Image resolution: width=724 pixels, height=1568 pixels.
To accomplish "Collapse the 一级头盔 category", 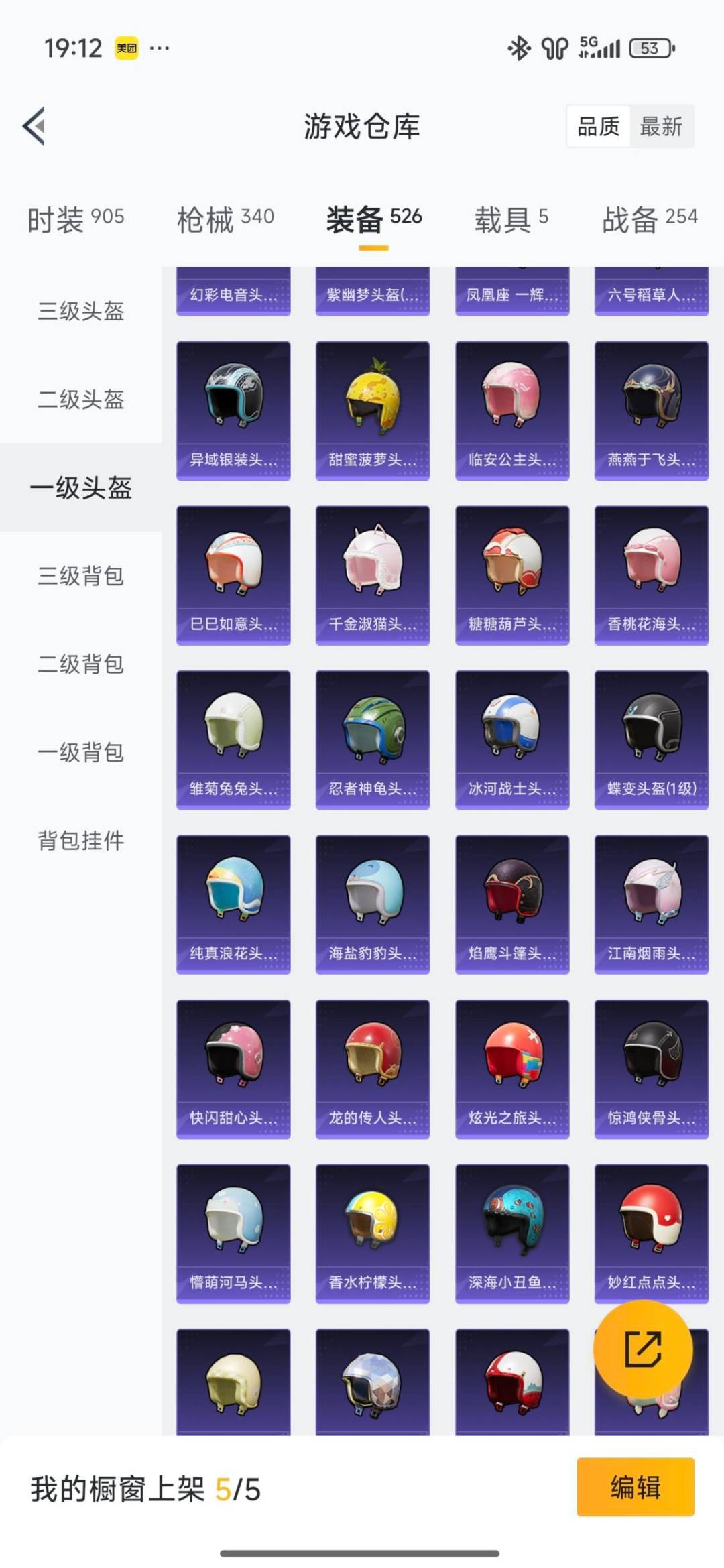I will (80, 489).
